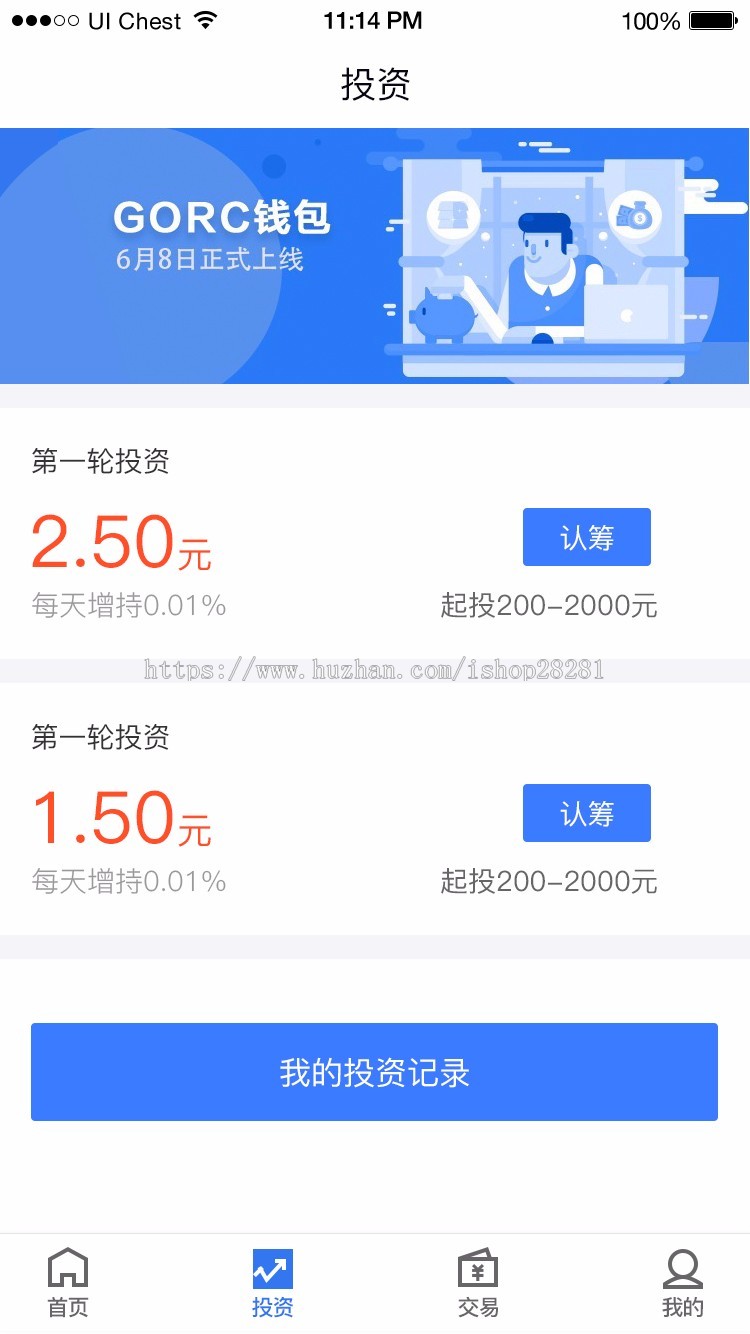Tap 认筹 for the 1.50元 investment
Image resolution: width=750 pixels, height=1334 pixels.
coord(586,813)
